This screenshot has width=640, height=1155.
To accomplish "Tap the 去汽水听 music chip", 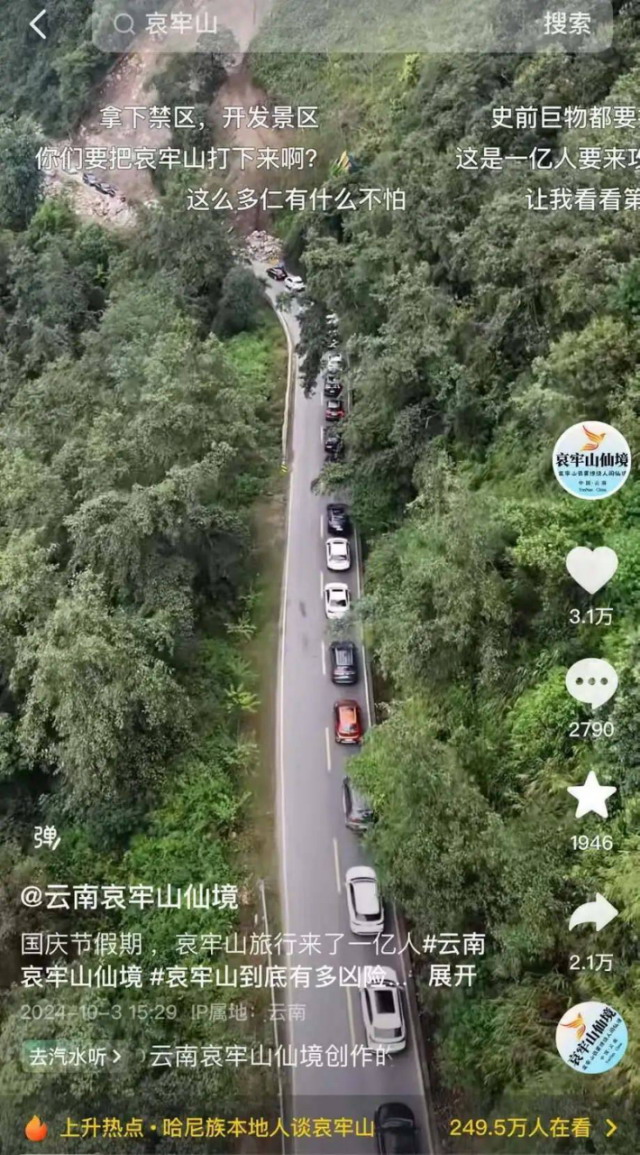I will pos(76,1056).
